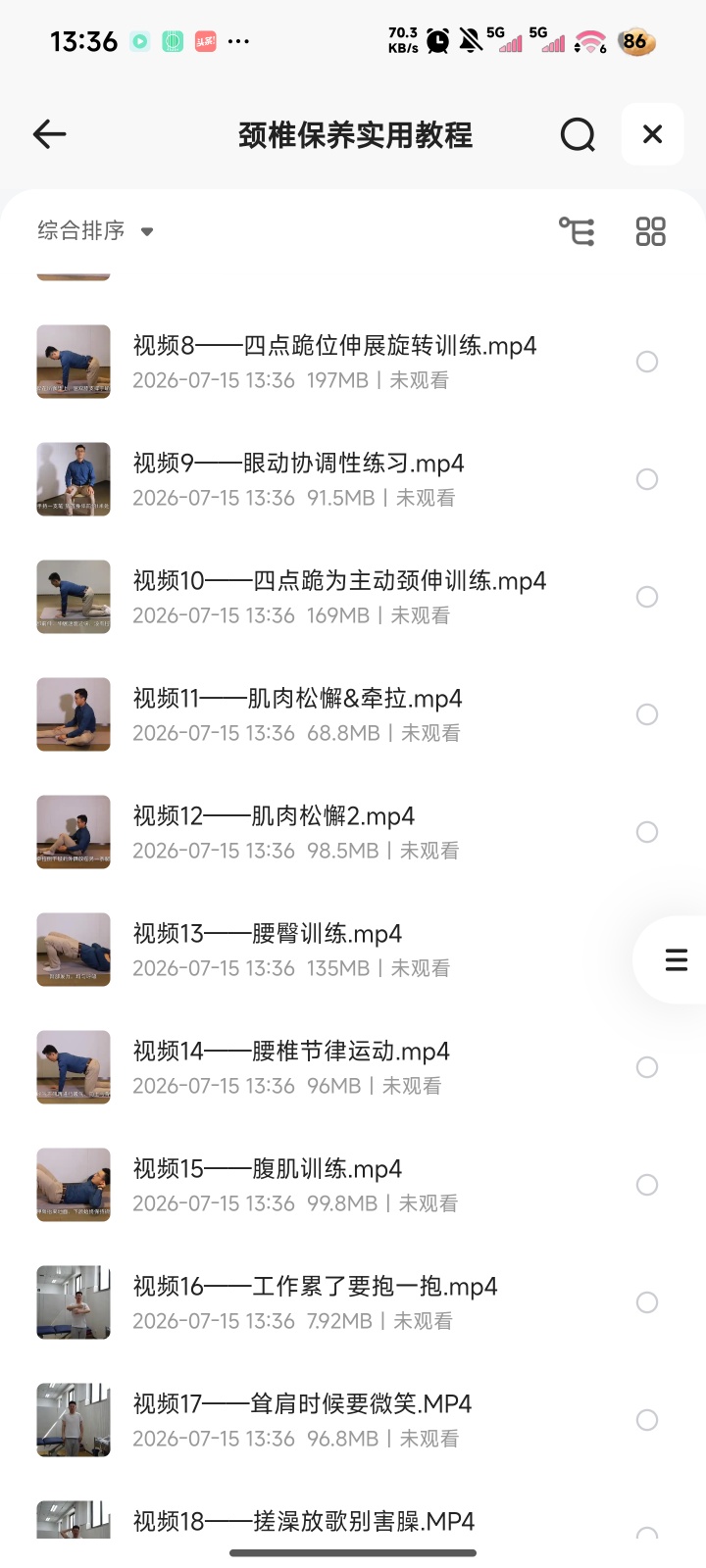706x1568 pixels.
Task: Select the circle for 视频9——眼动协调性练习.mp4
Action: pos(647,479)
